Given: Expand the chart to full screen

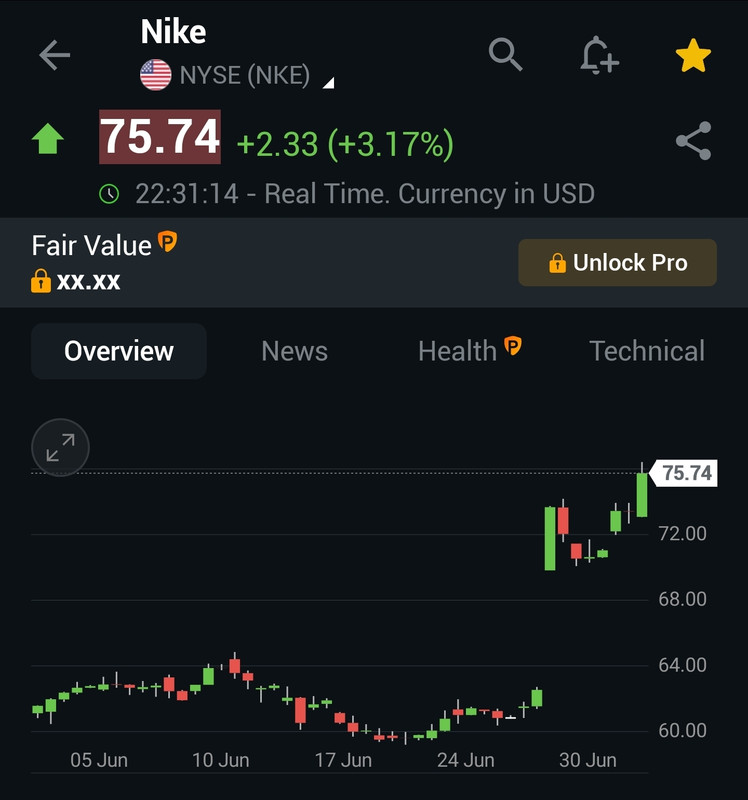Looking at the screenshot, I should point(60,447).
